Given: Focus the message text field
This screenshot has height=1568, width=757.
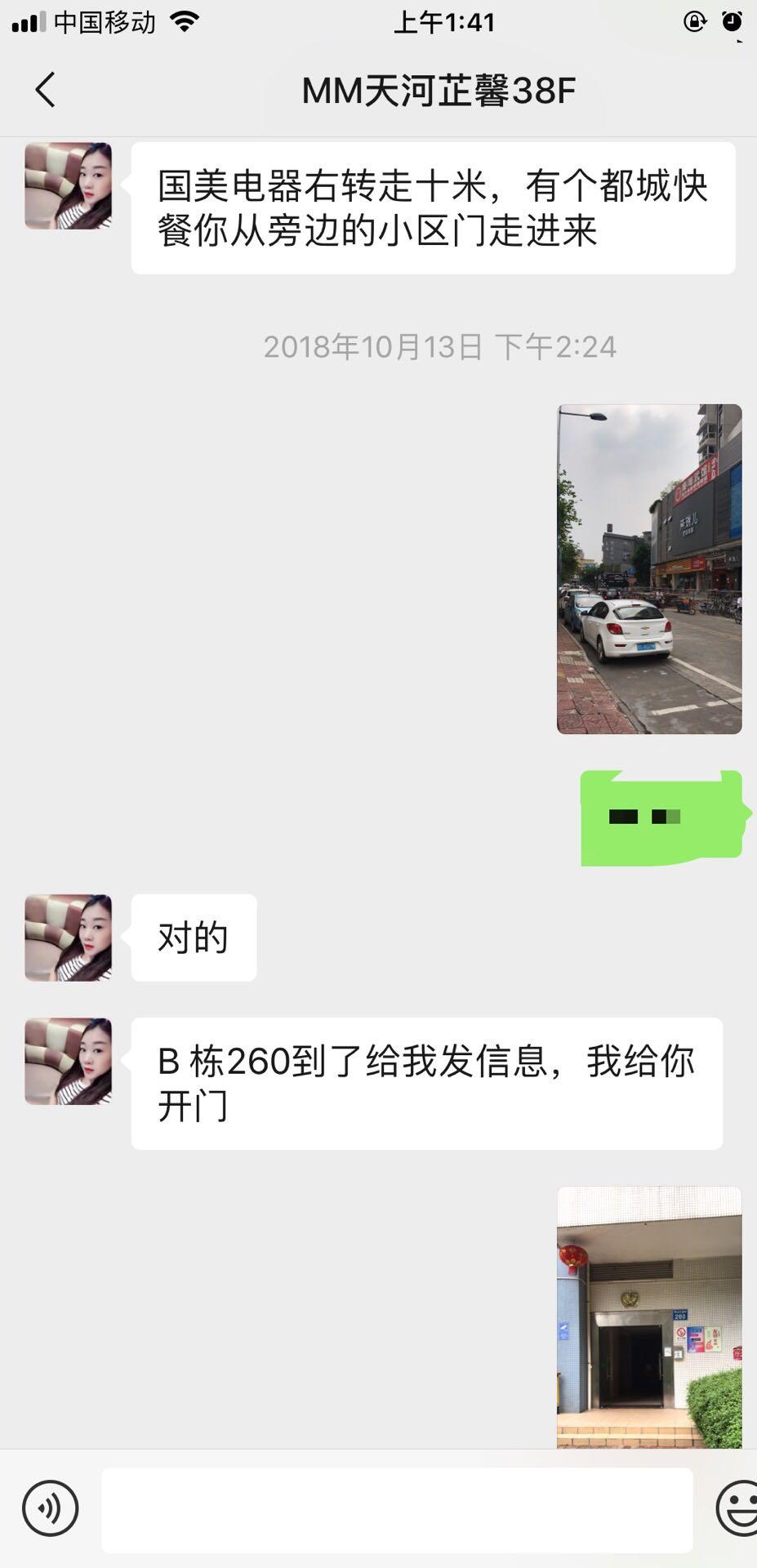Looking at the screenshot, I should 397,1509.
